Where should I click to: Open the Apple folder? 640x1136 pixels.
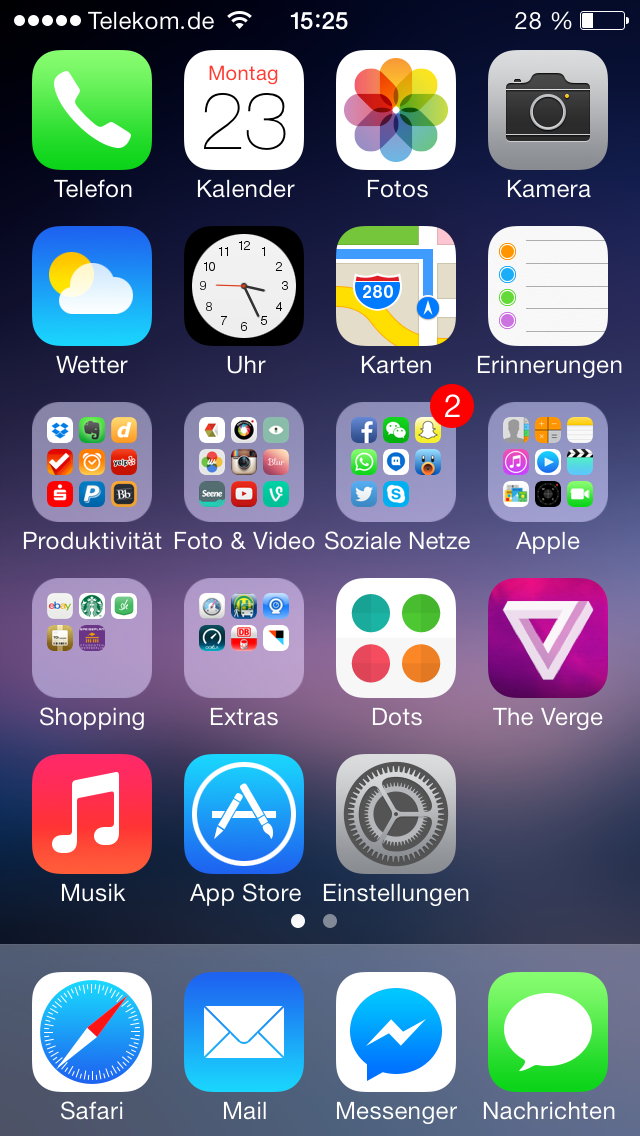click(x=548, y=462)
